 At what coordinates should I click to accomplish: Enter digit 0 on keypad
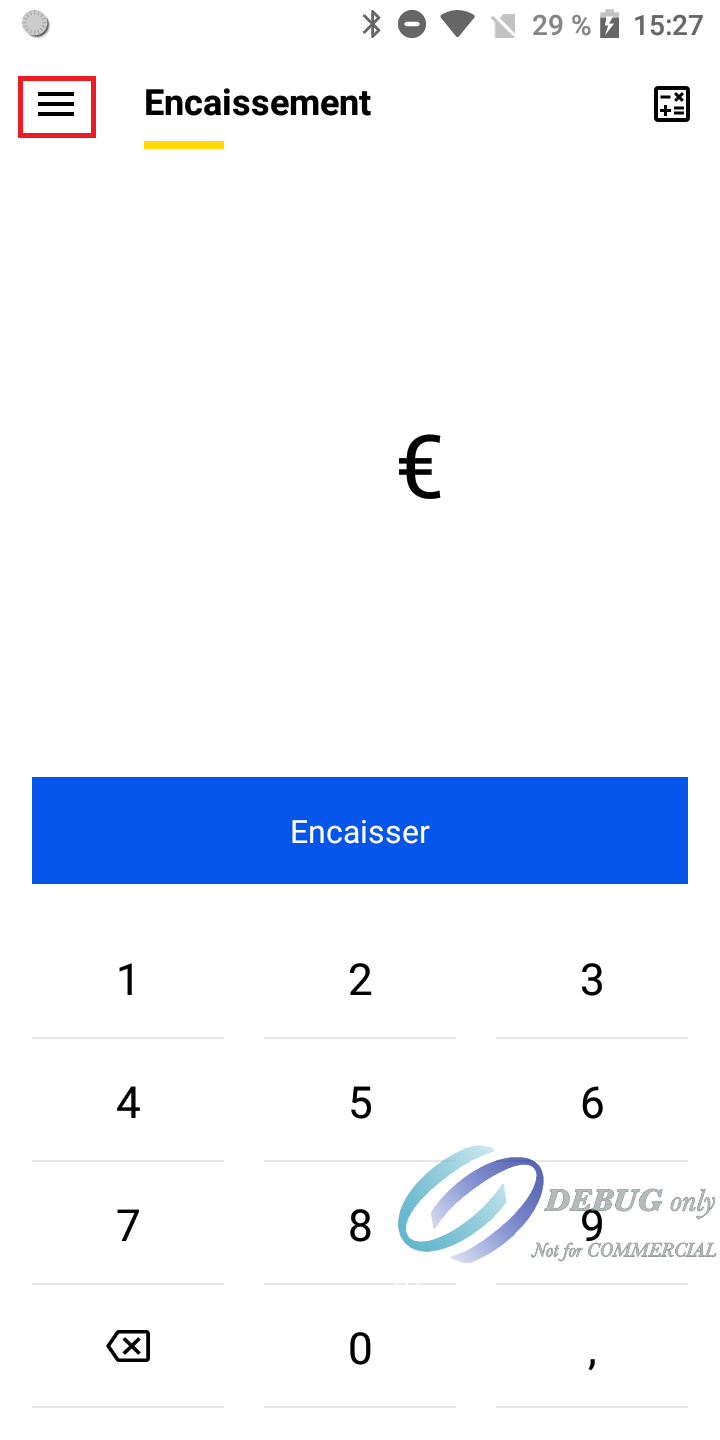pos(360,1349)
